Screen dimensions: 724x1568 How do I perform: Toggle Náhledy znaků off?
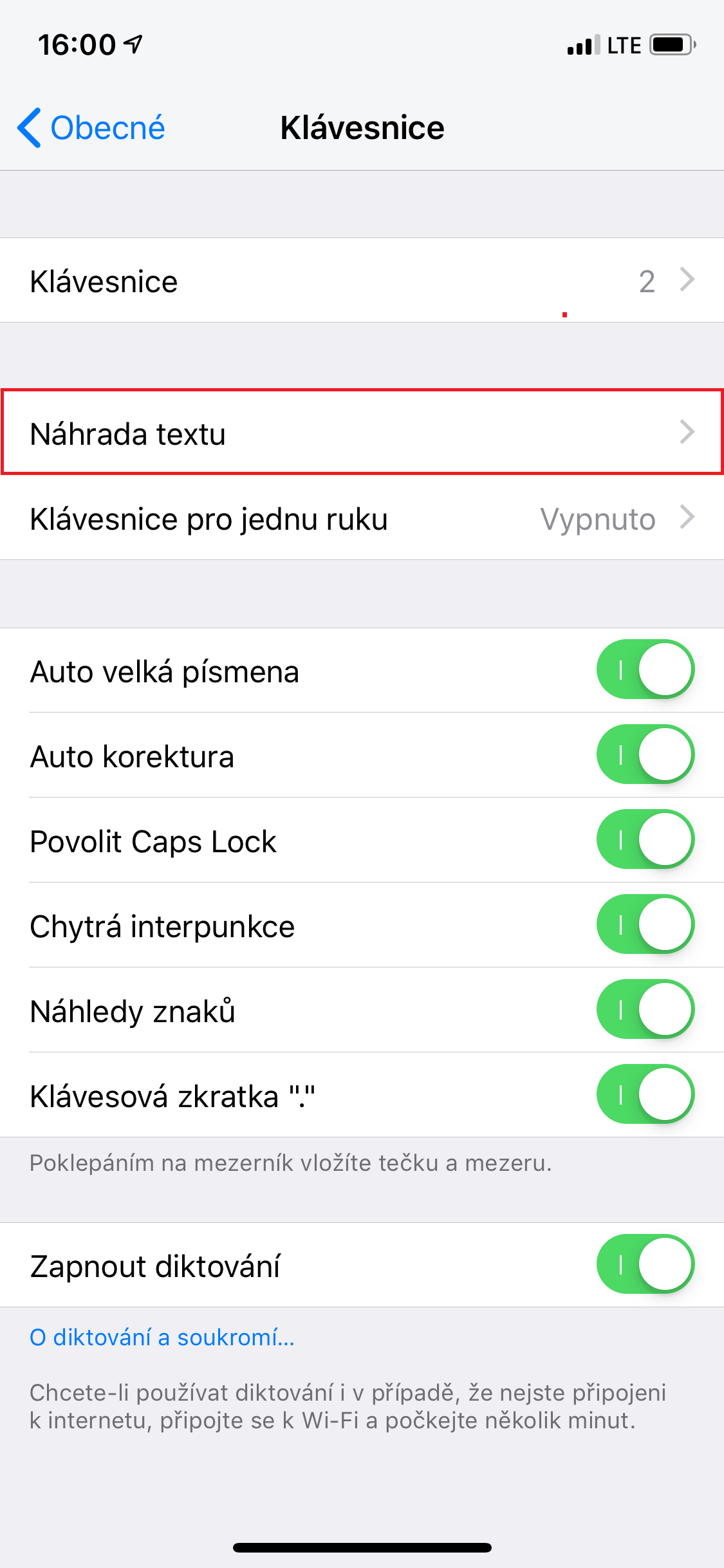[645, 1009]
